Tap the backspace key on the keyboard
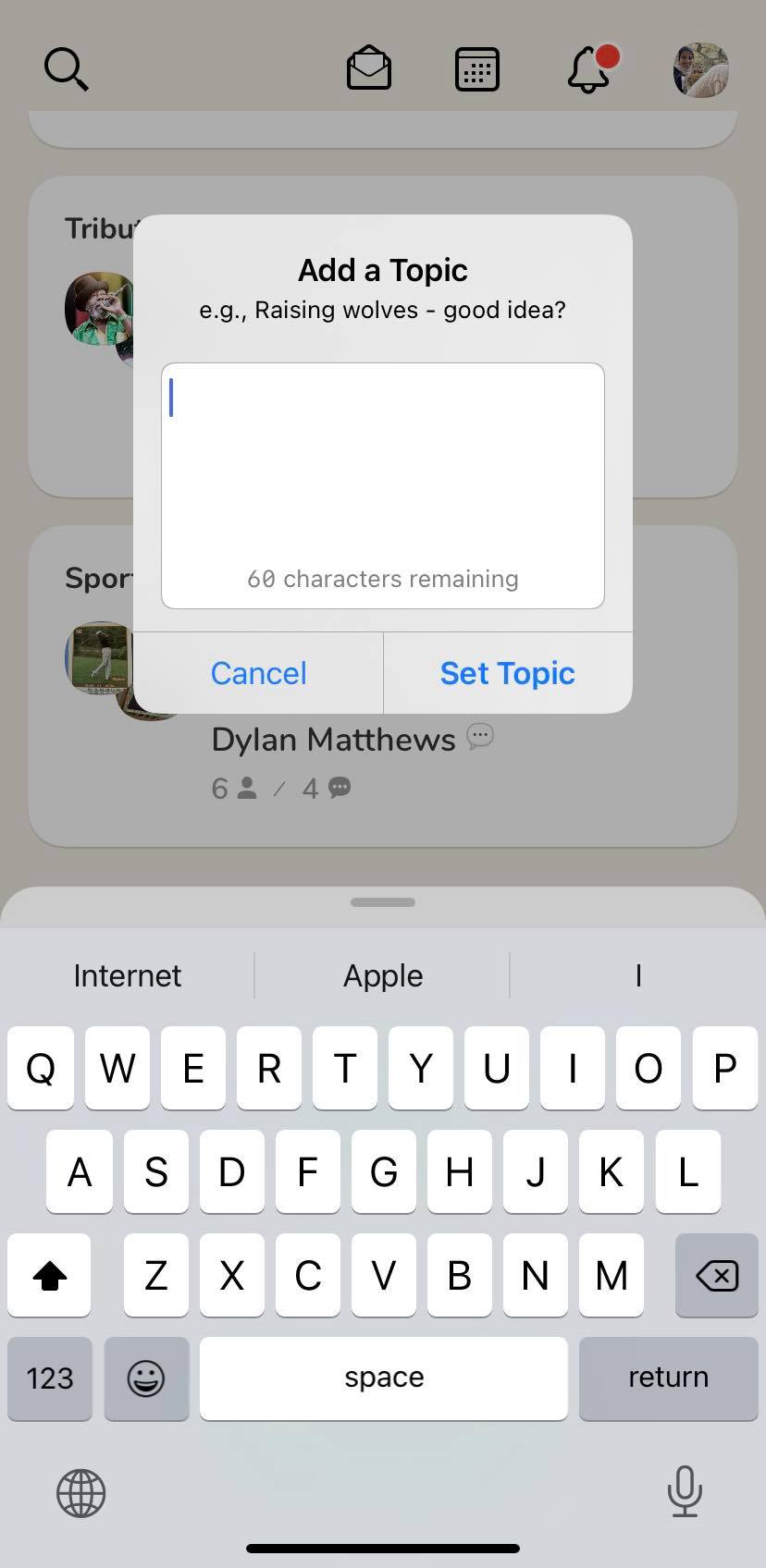The image size is (766, 1568). [716, 1276]
